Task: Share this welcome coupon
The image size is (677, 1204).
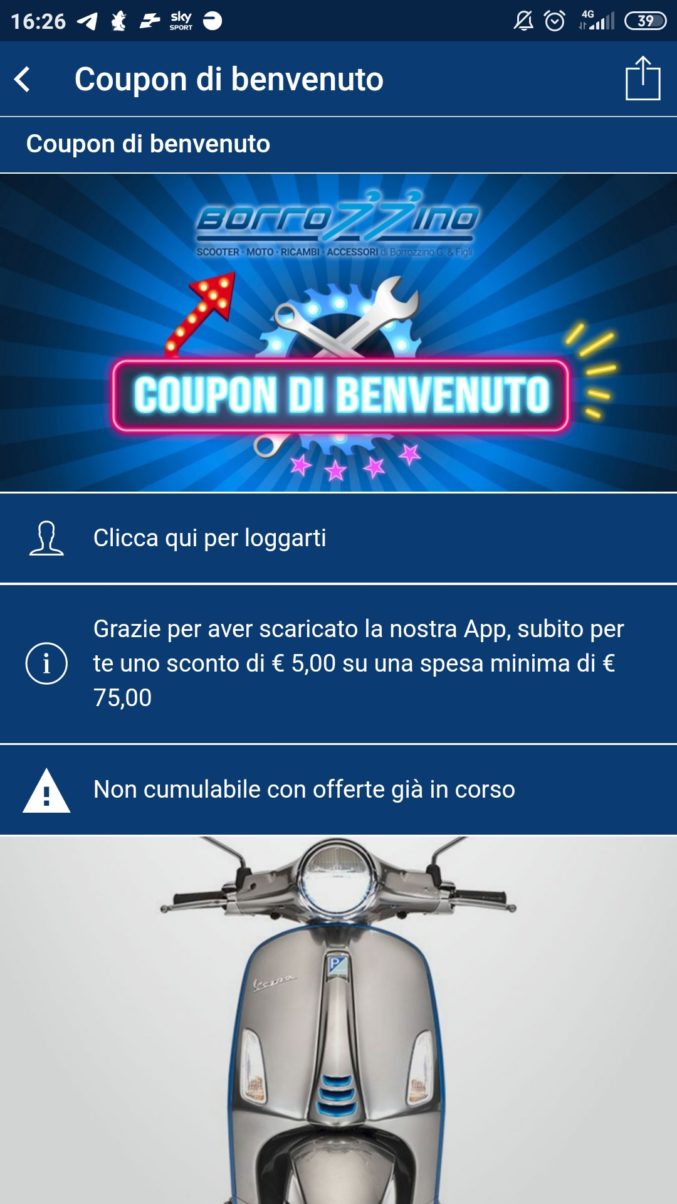Action: pos(643,79)
